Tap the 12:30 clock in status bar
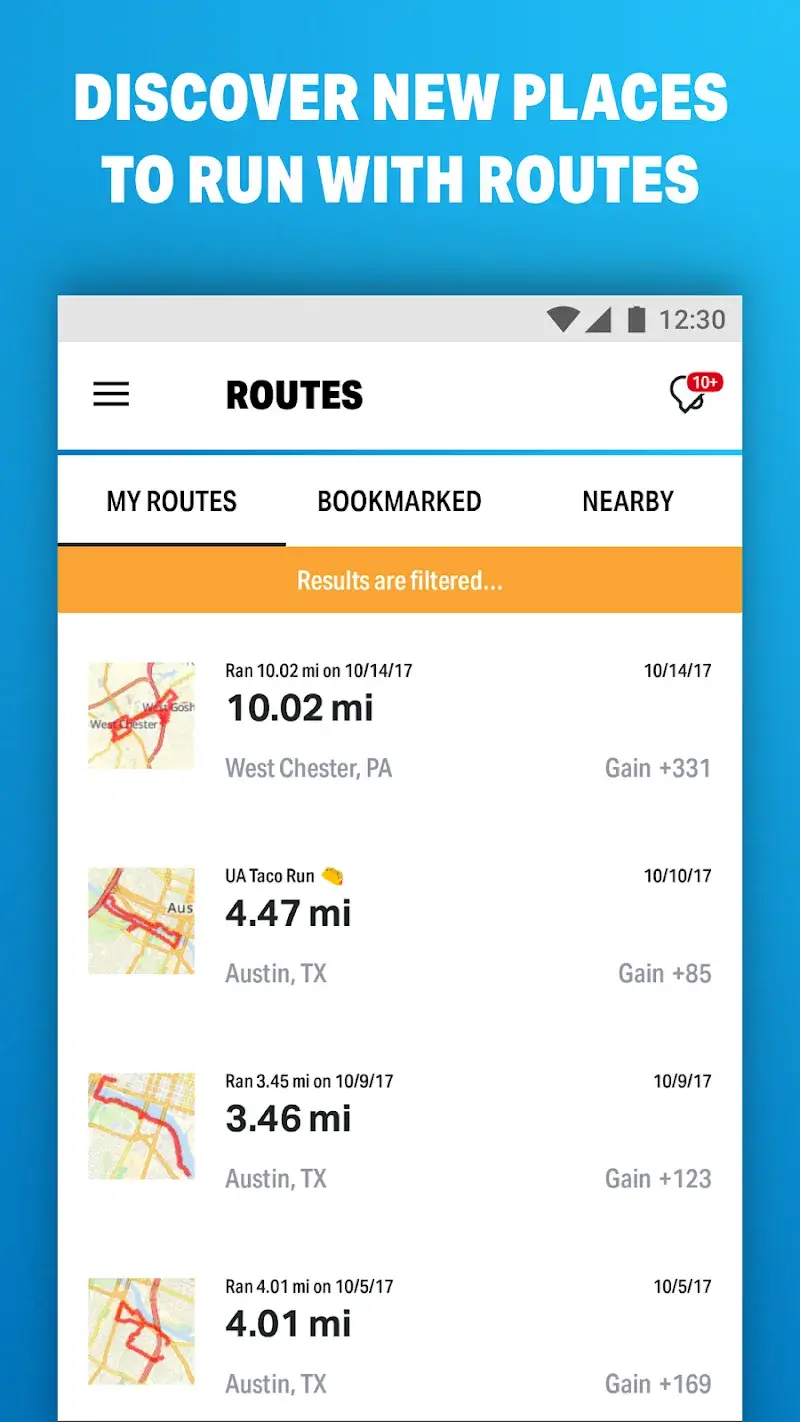The width and height of the screenshot is (800, 1422). click(693, 319)
